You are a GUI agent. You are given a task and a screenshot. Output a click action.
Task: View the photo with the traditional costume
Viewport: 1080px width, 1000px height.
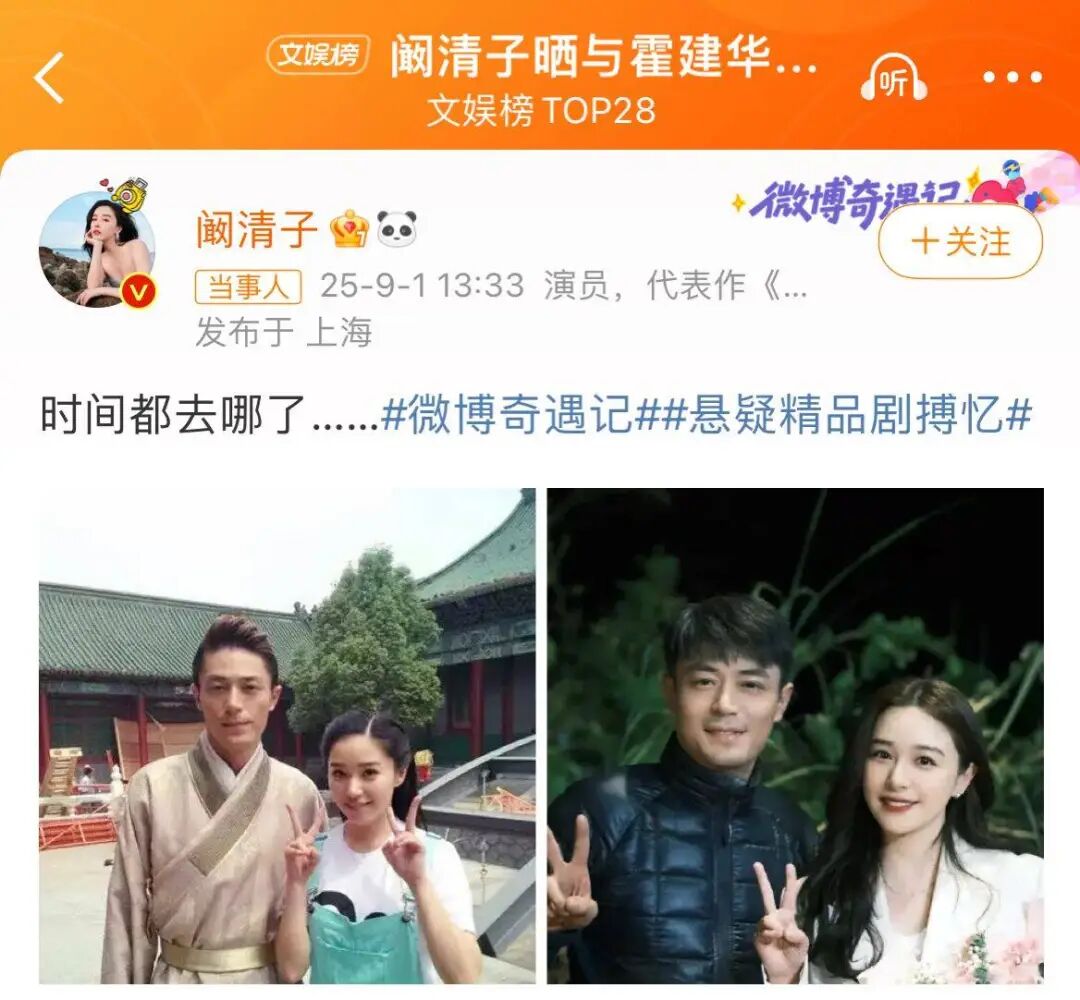pyautogui.click(x=287, y=735)
